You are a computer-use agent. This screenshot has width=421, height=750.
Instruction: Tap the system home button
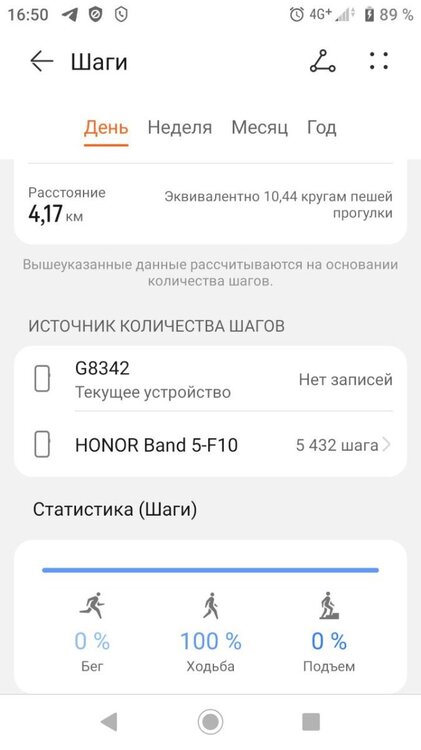(210, 721)
